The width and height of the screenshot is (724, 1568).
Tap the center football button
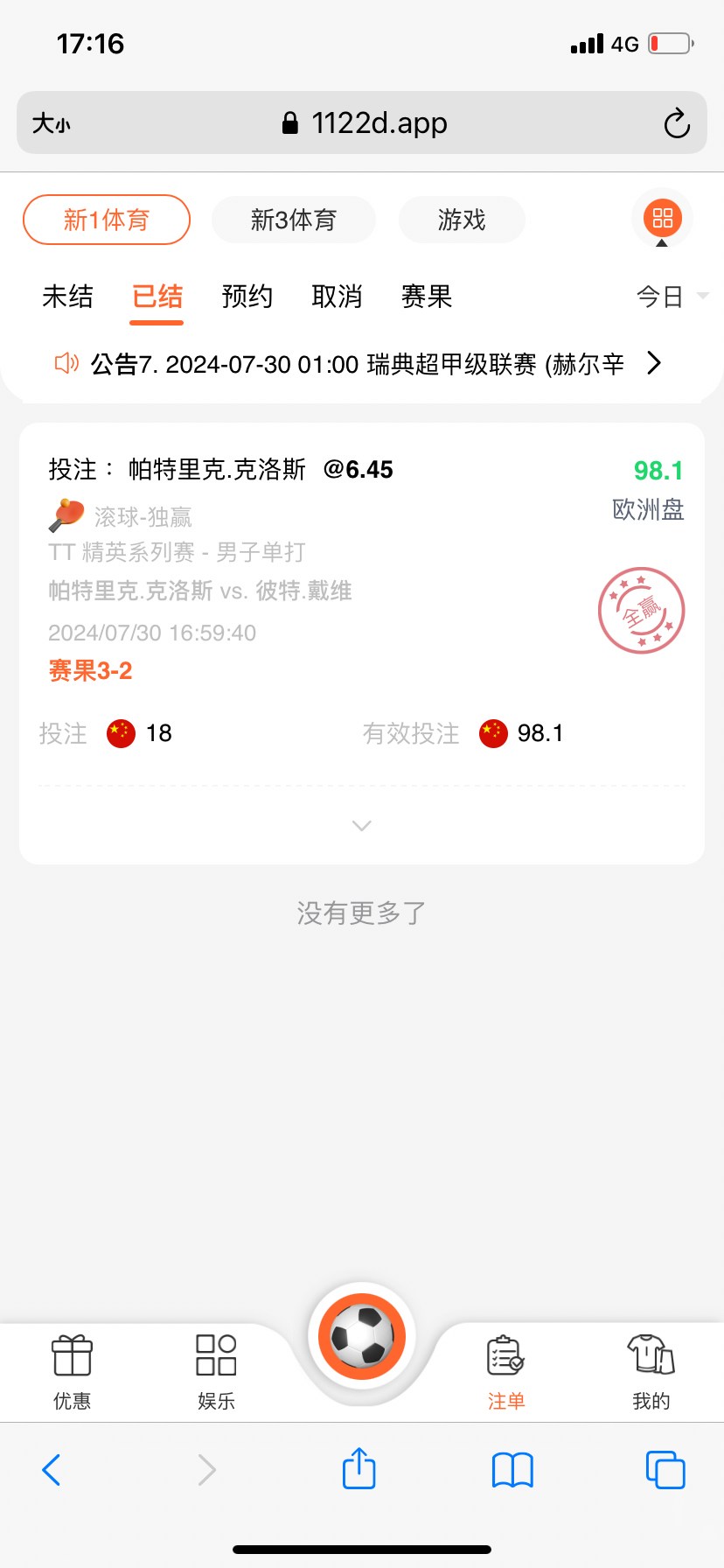point(362,1337)
